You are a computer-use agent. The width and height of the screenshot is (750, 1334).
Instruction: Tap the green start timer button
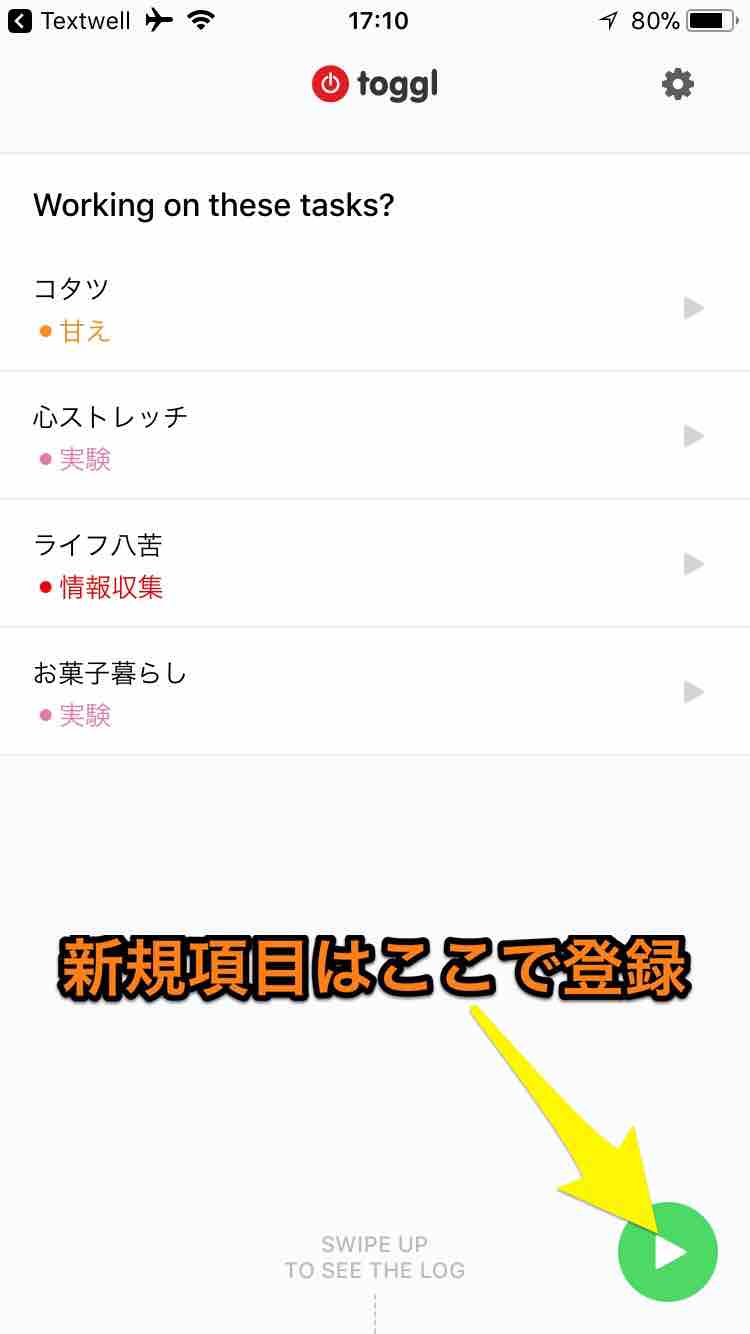pyautogui.click(x=668, y=1252)
